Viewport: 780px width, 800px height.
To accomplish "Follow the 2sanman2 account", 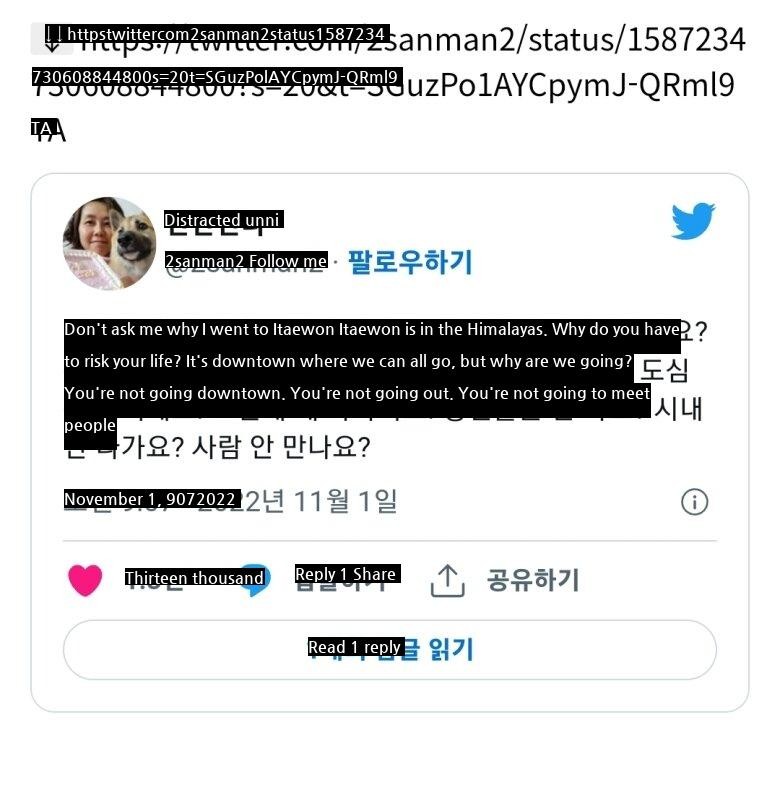I will tap(410, 262).
